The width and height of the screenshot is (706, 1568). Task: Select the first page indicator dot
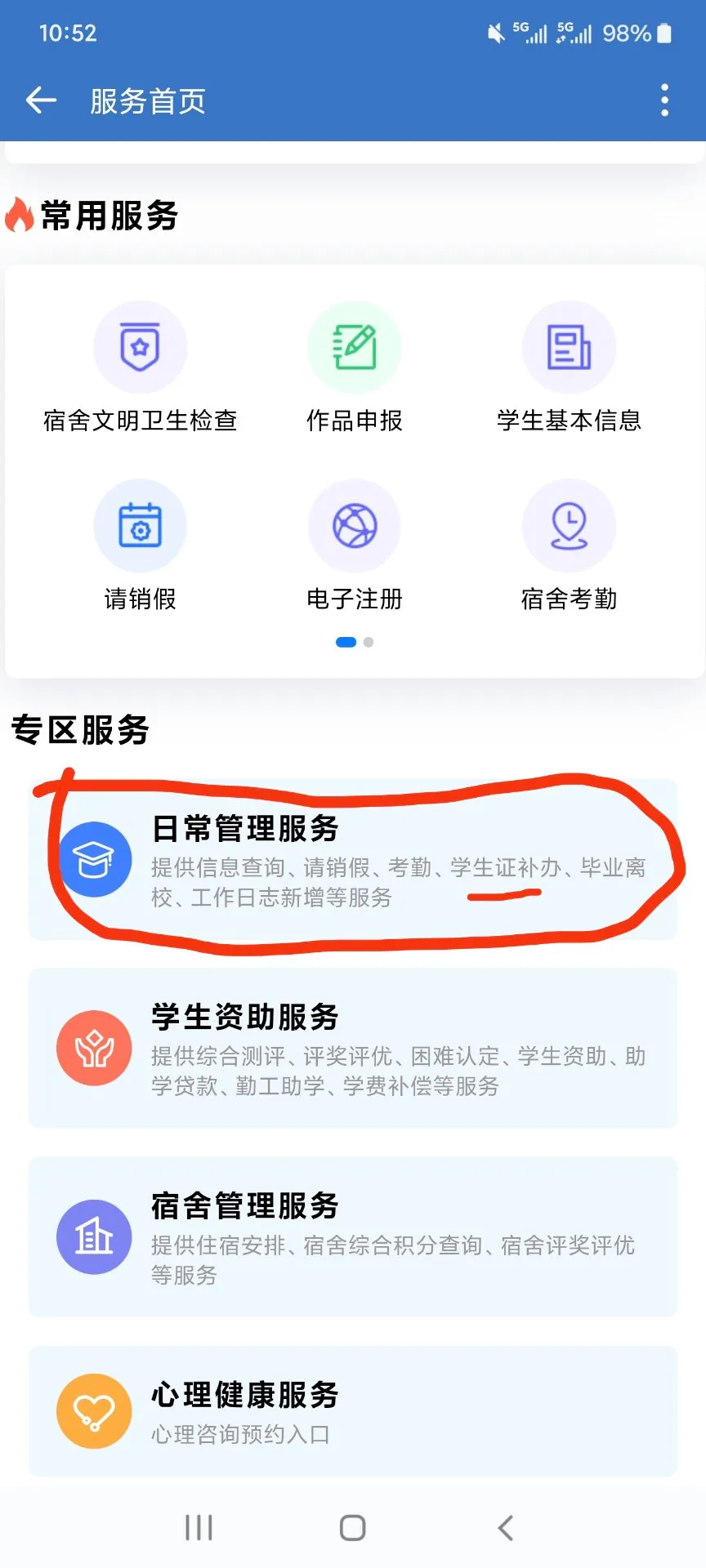[x=346, y=642]
